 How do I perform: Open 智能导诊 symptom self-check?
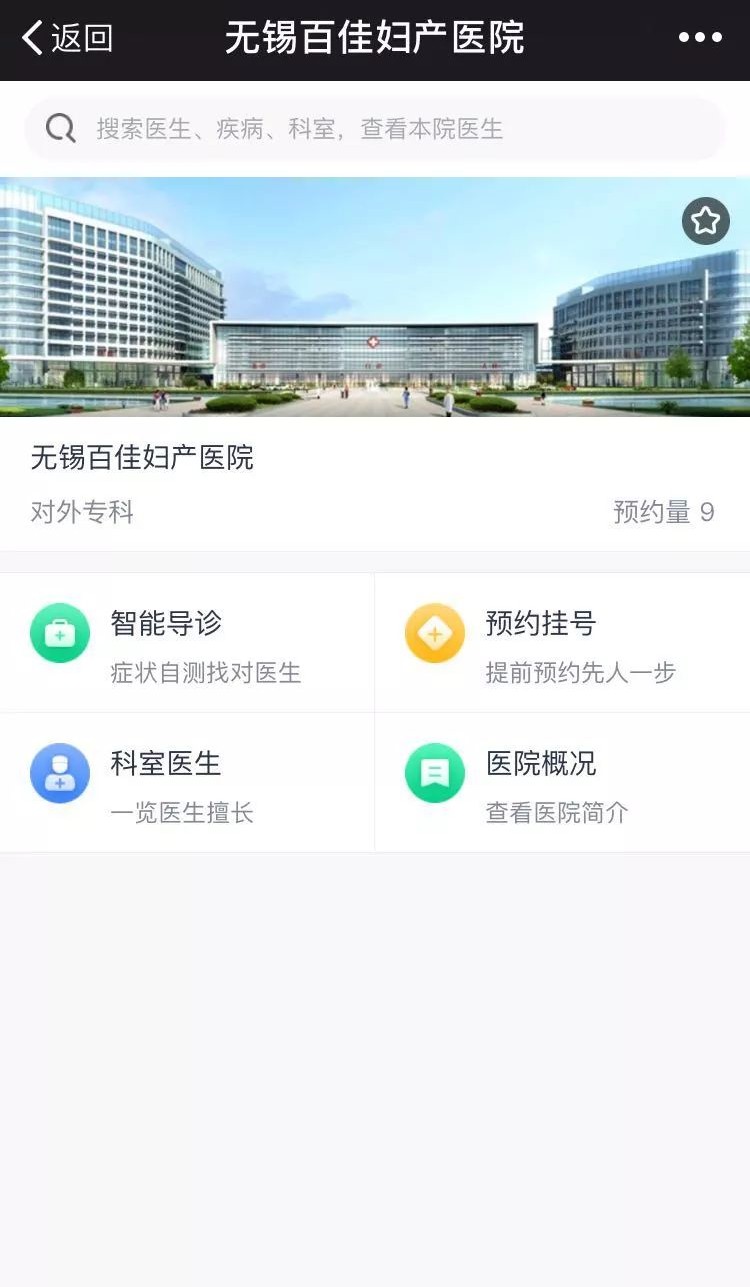187,642
